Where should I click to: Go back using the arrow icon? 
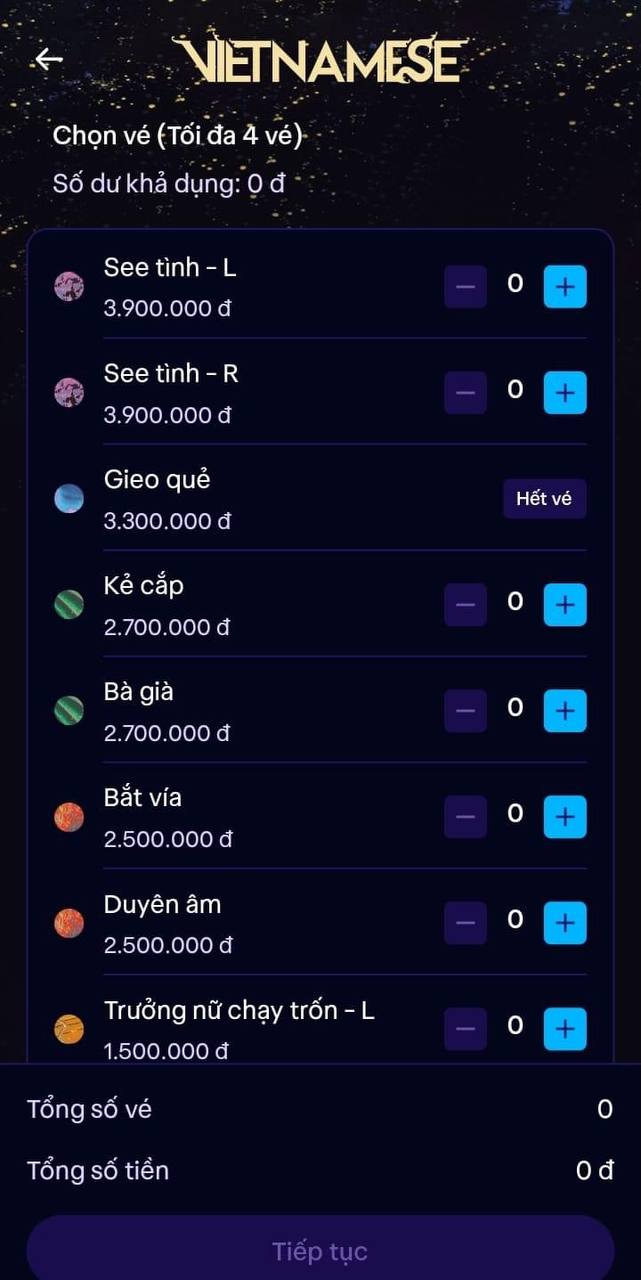48,59
